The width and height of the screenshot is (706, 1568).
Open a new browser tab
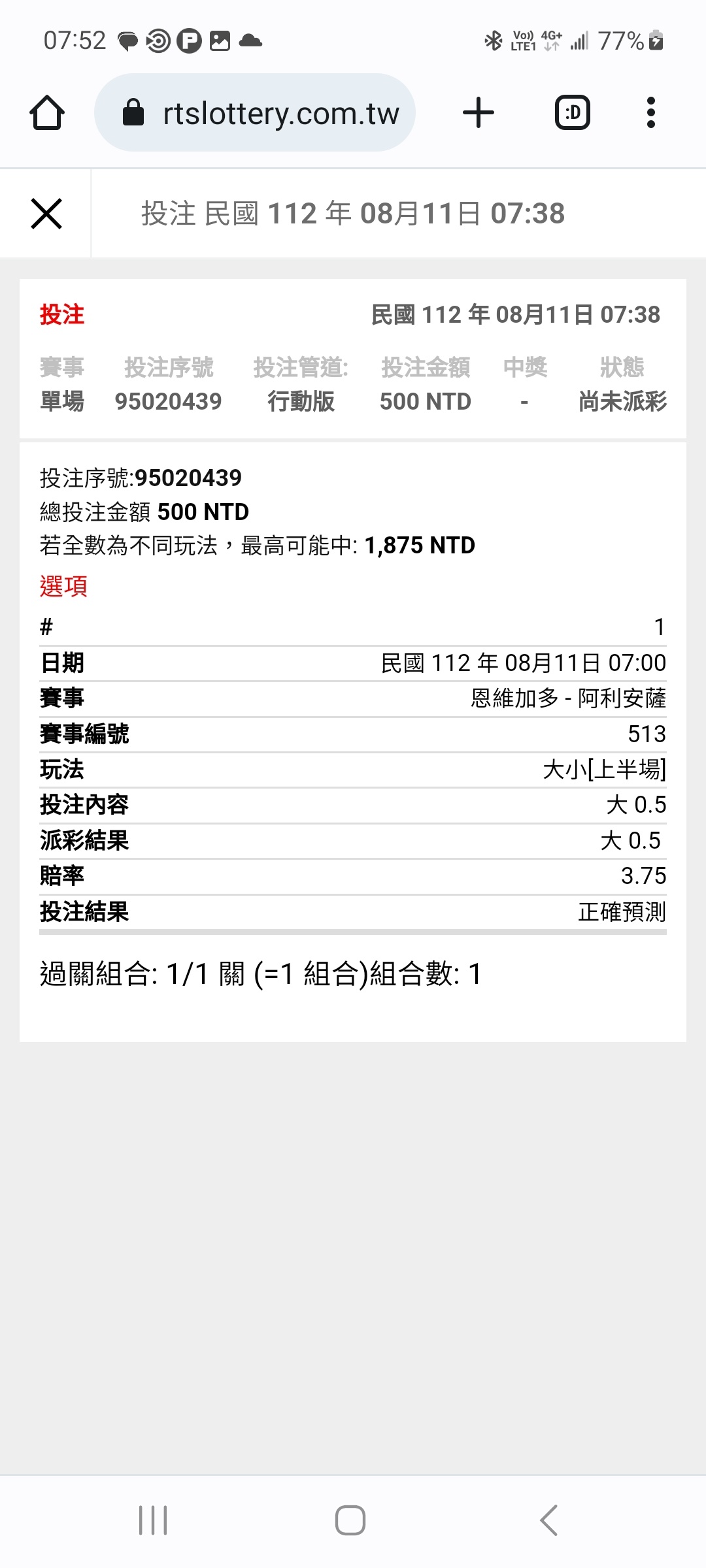479,113
